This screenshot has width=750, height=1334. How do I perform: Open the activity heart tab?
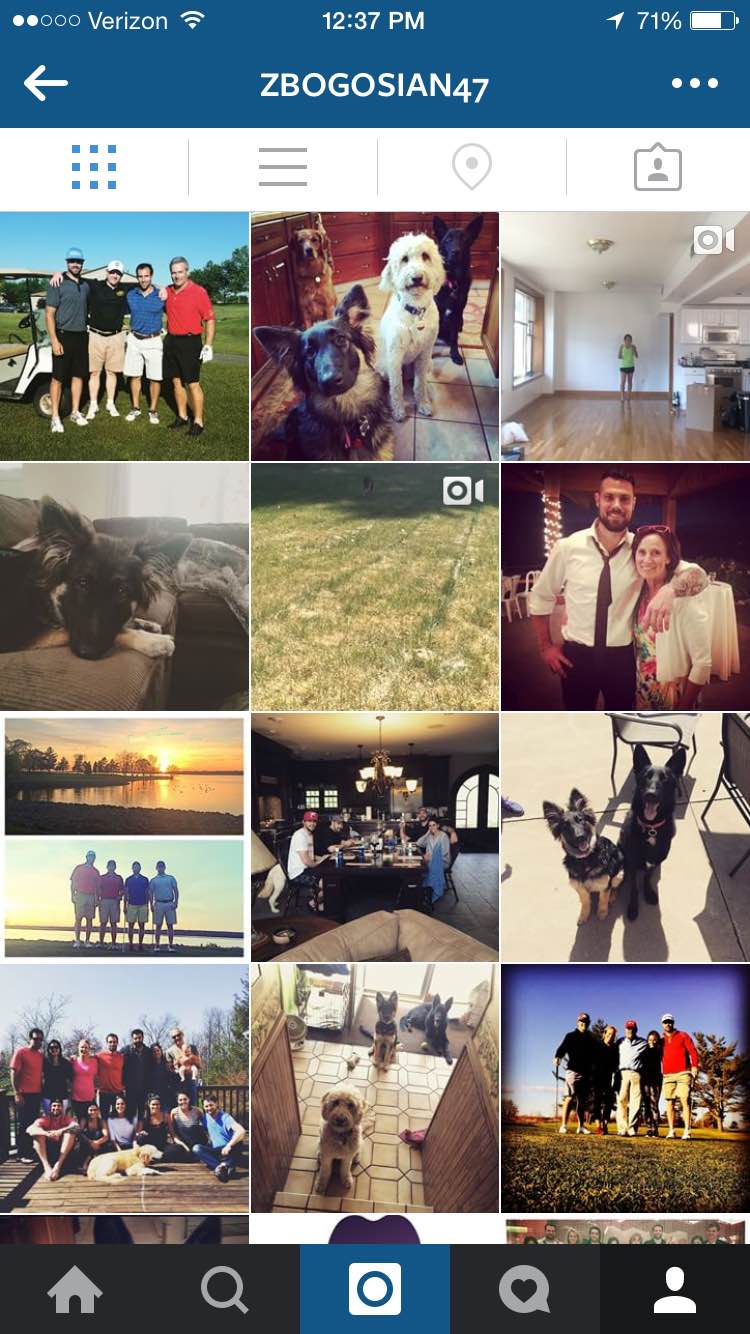(x=525, y=1289)
